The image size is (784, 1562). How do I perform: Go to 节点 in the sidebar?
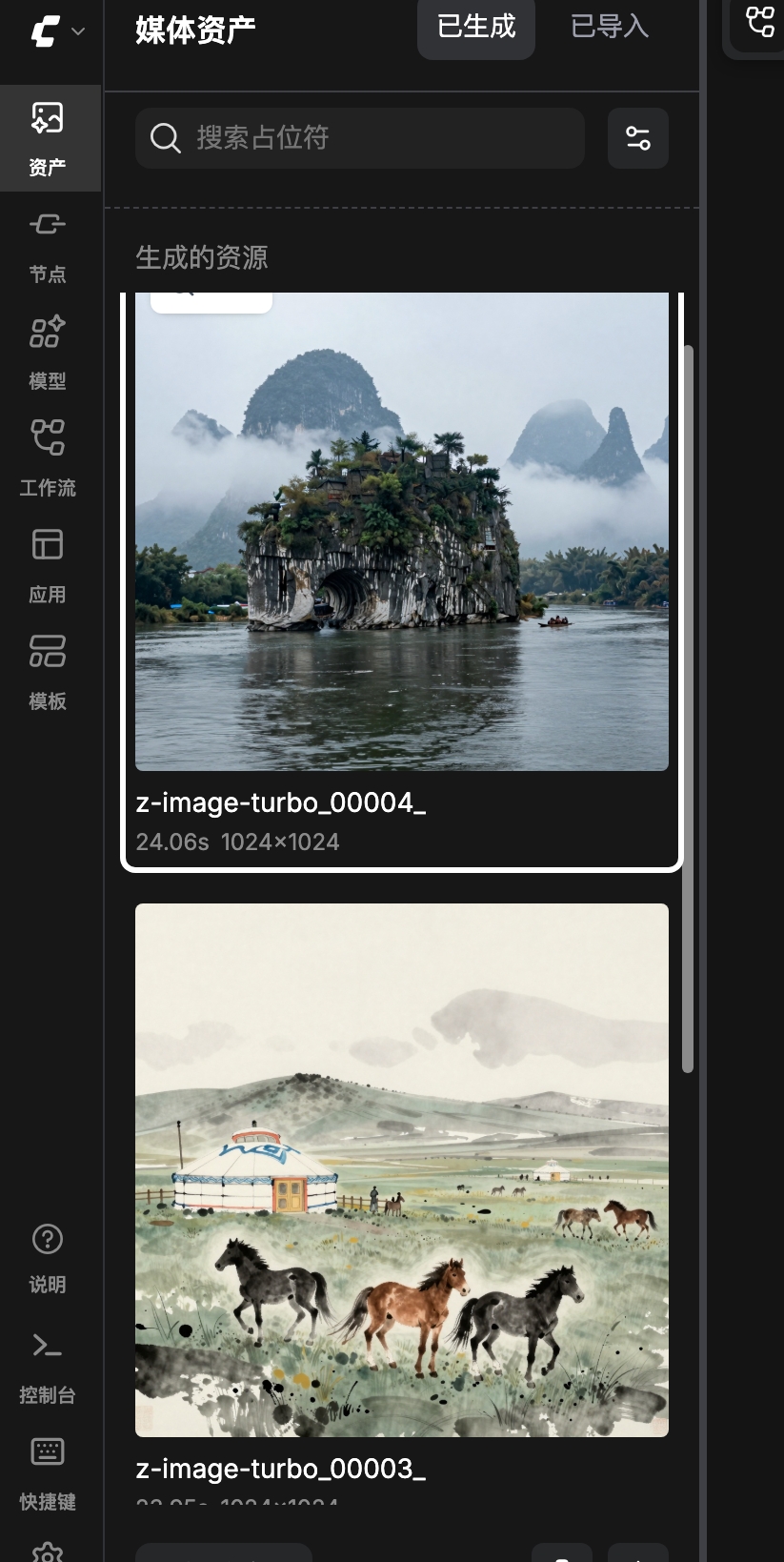(x=48, y=246)
